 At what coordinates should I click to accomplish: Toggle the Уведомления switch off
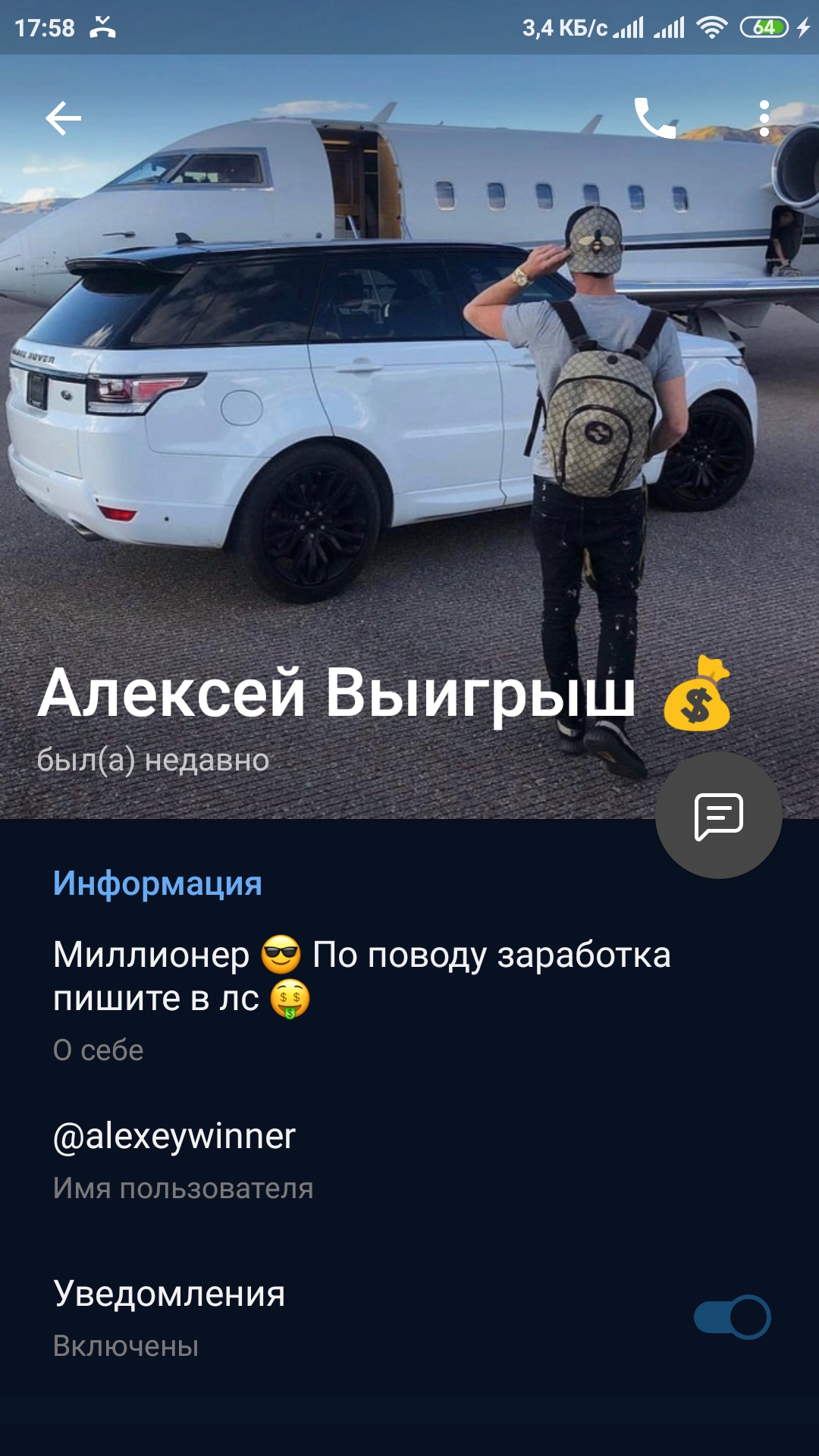click(733, 1317)
